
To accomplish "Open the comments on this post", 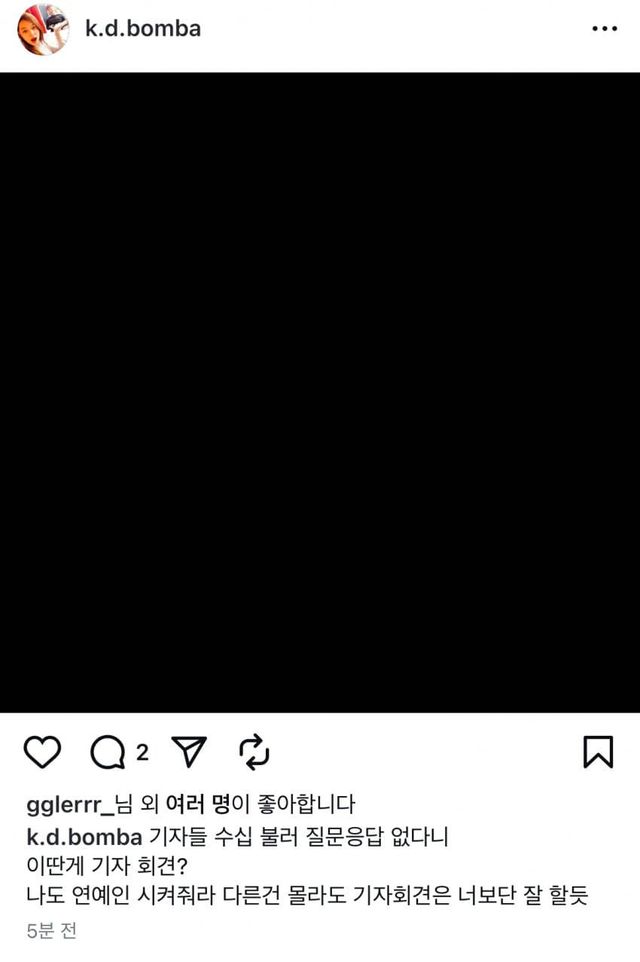I will [108, 752].
